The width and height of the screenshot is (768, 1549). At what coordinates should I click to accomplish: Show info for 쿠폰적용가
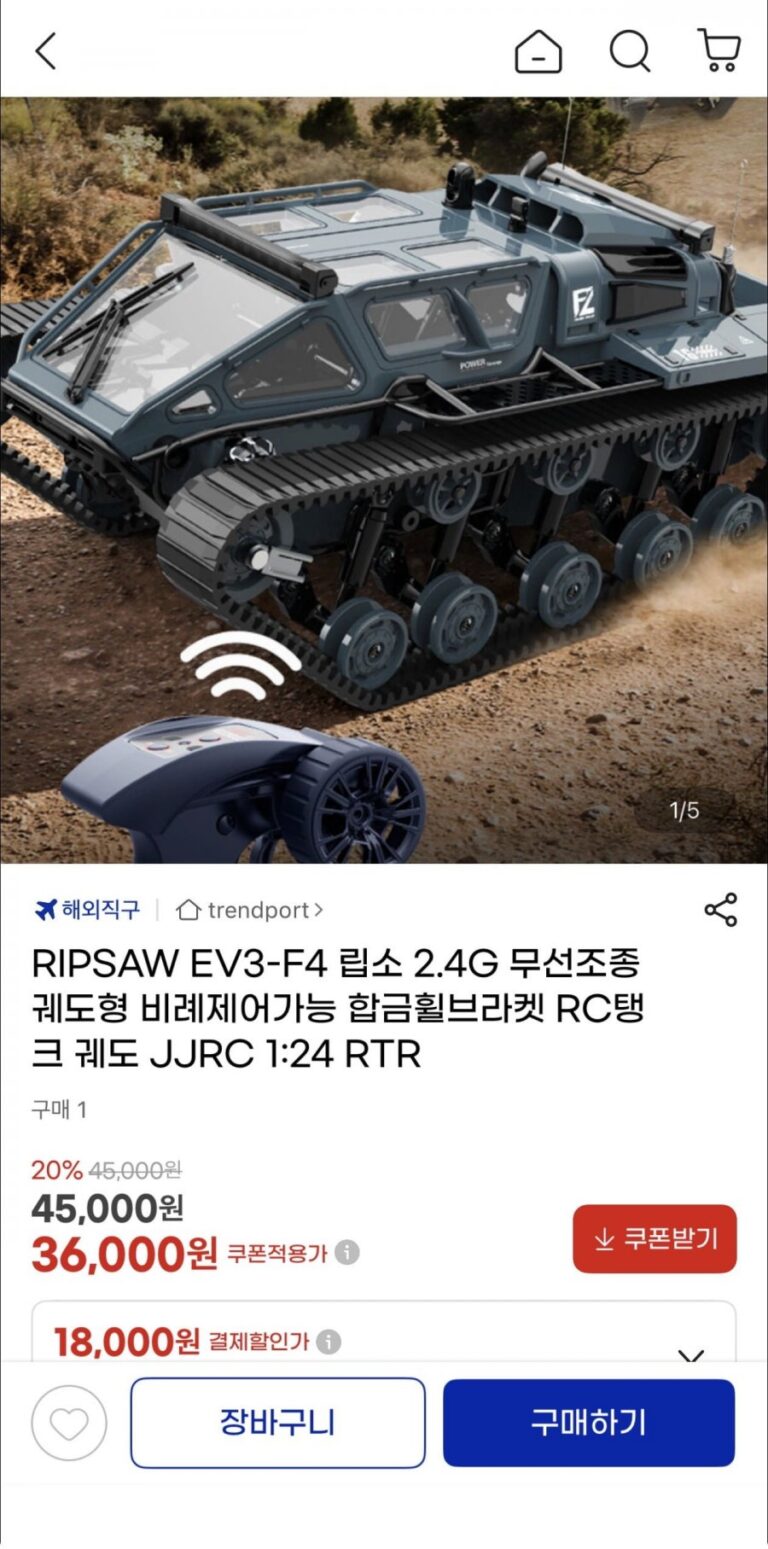click(x=347, y=1252)
